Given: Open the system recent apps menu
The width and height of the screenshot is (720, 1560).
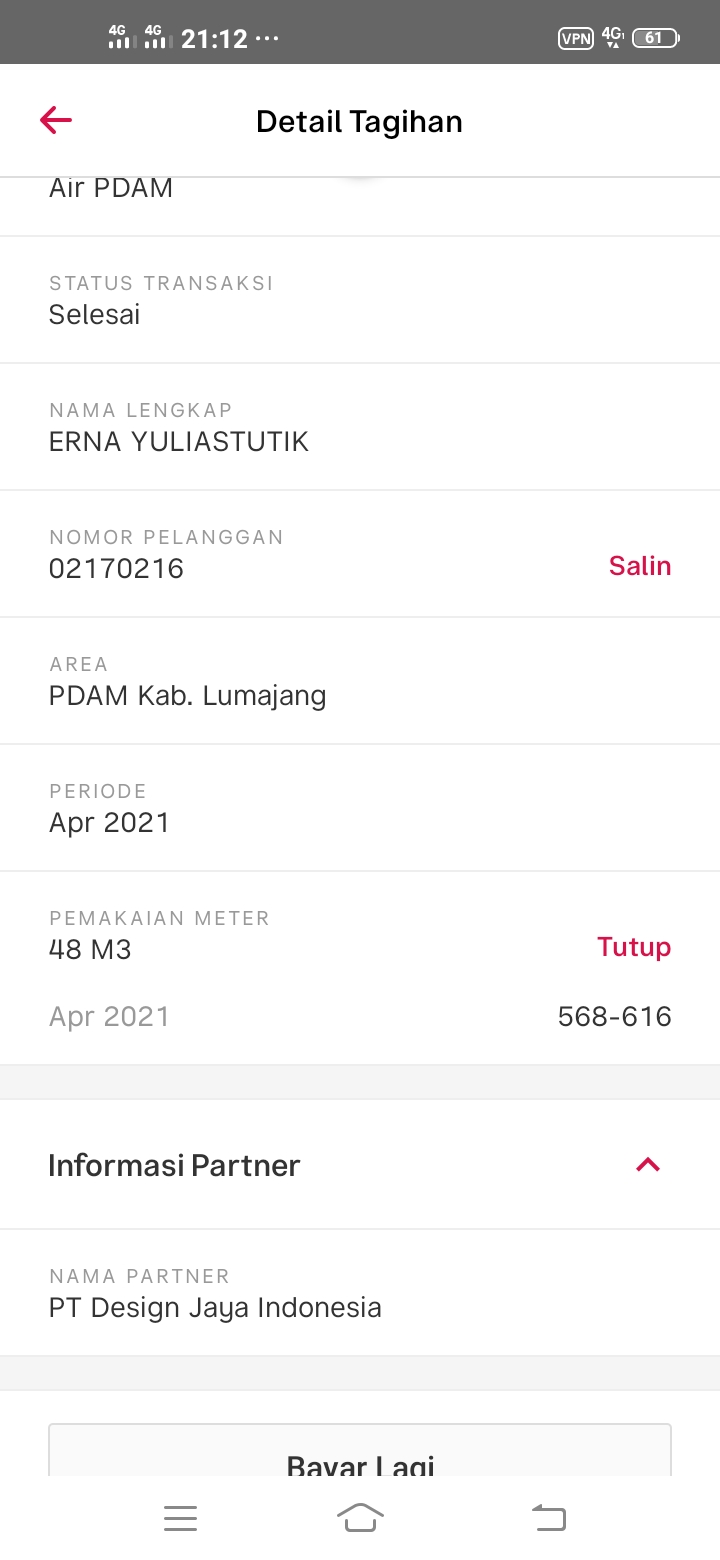Looking at the screenshot, I should click(x=180, y=1518).
